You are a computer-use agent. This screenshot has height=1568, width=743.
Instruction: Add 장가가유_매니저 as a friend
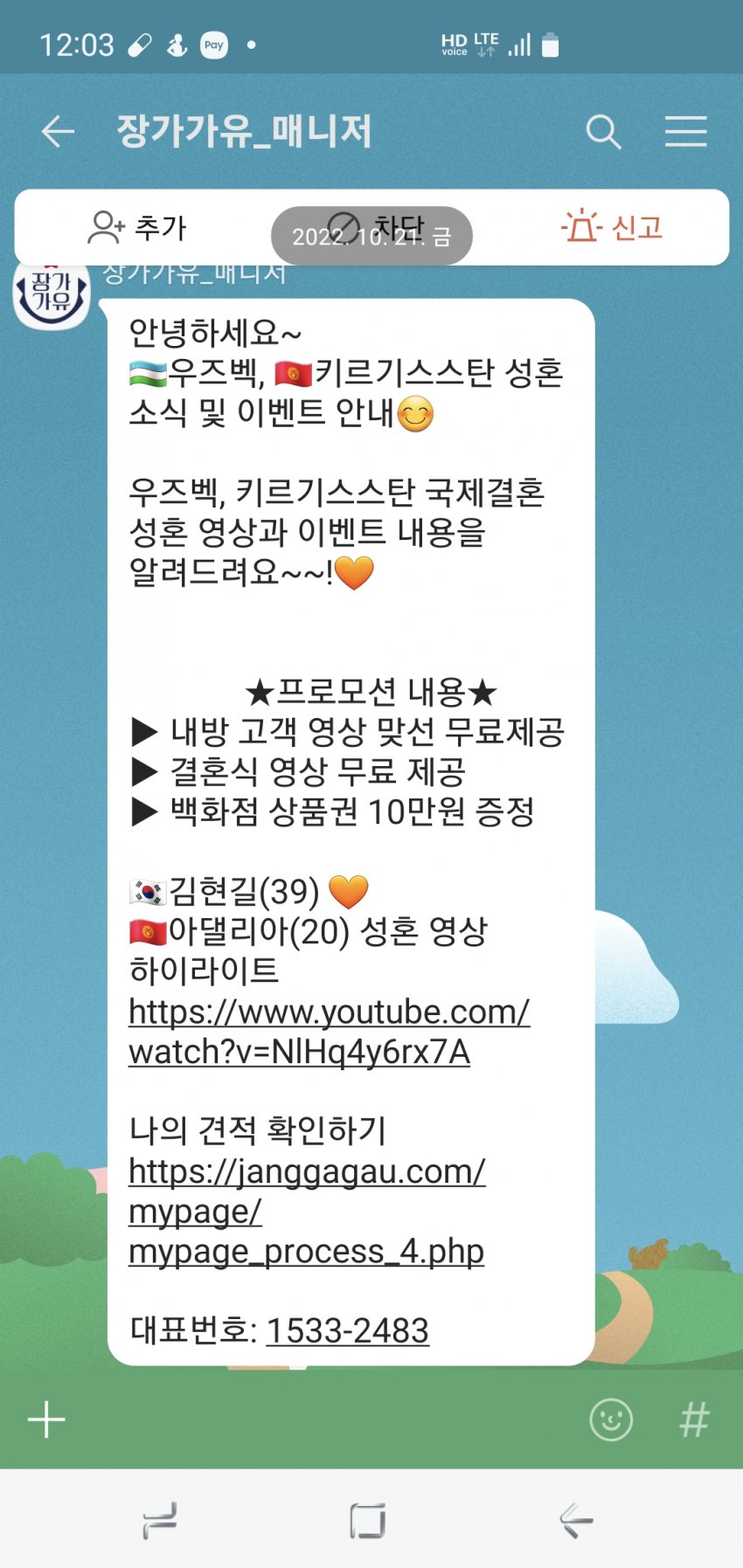138,227
